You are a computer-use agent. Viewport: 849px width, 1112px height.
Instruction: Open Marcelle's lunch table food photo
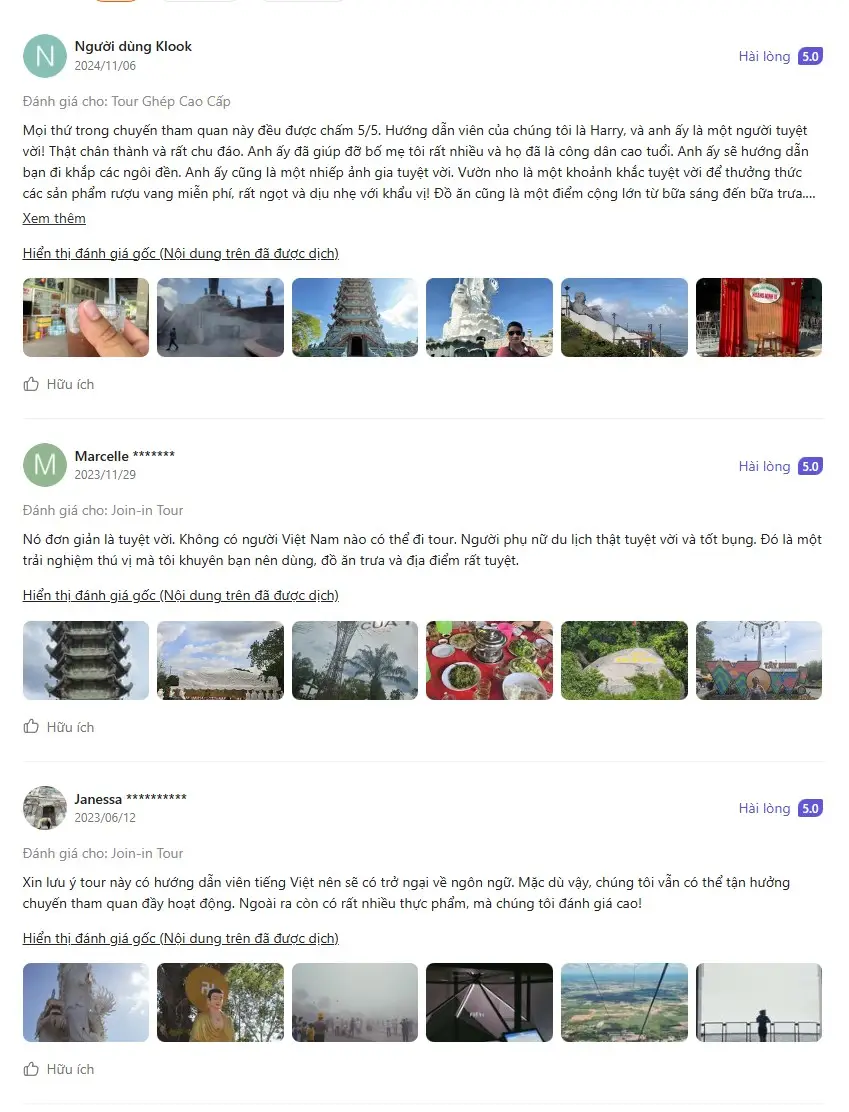pos(489,660)
